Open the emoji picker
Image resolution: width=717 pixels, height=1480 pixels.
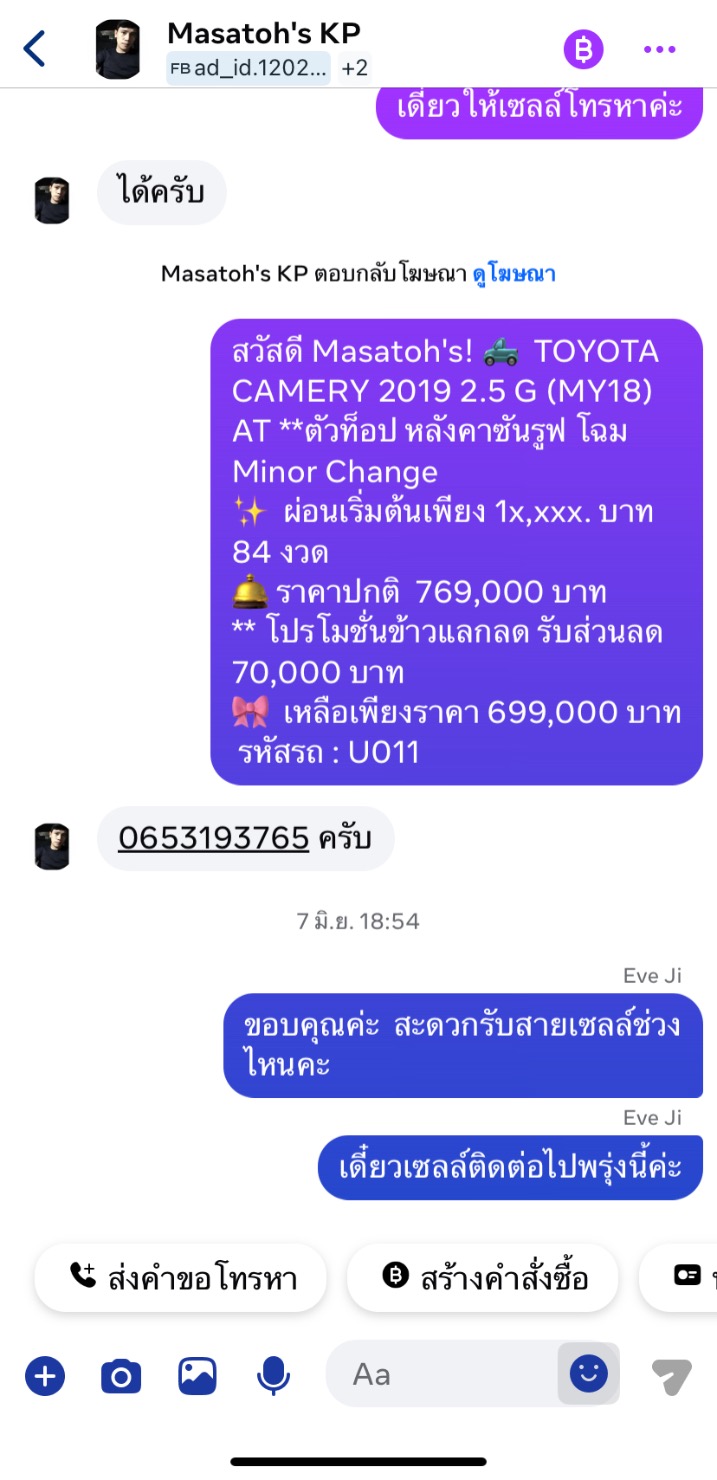coord(588,1374)
